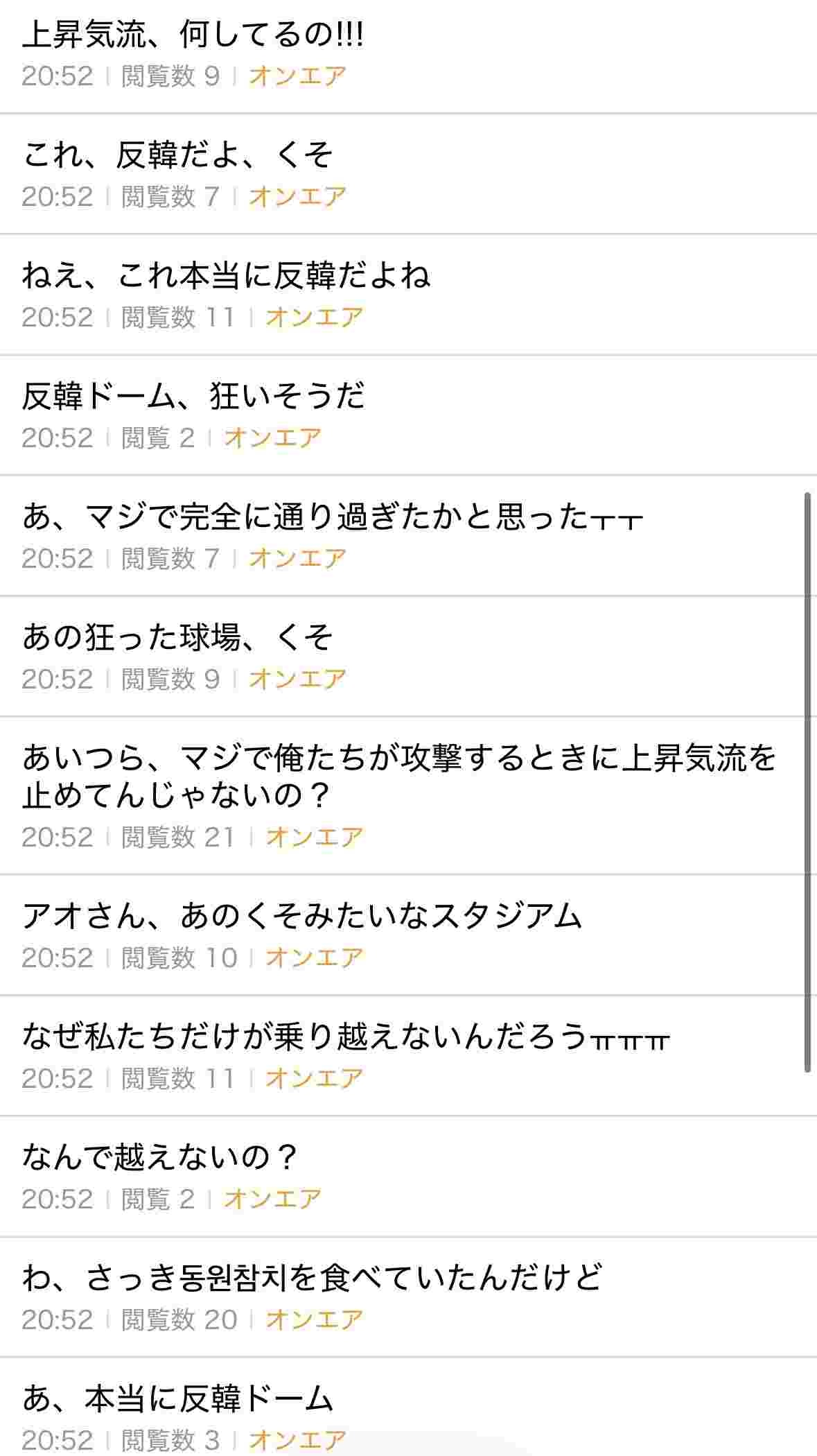Open the post starting "あいつら、マジで俺たちが攻撃するとき"
The width and height of the screenshot is (817, 1456).
tap(398, 777)
